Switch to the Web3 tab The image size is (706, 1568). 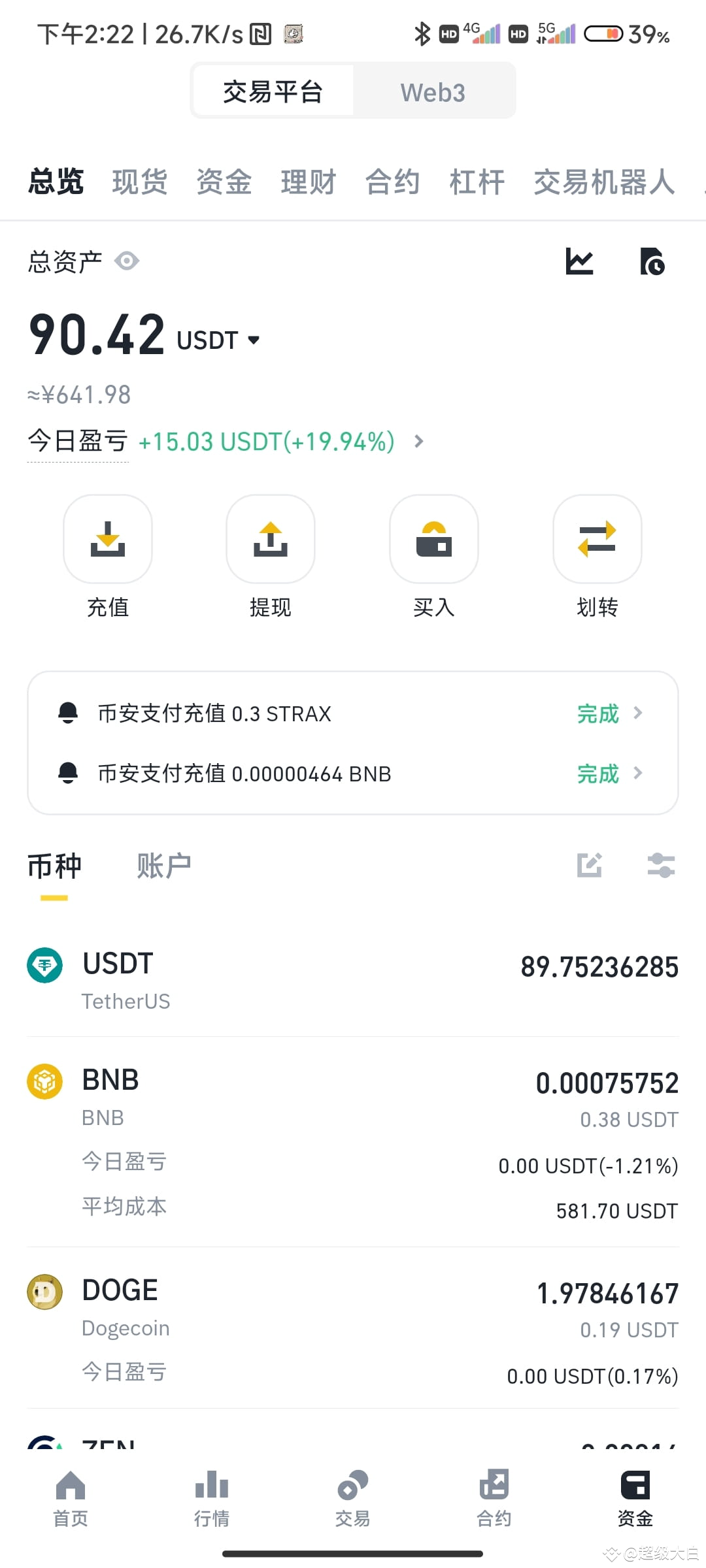[x=433, y=91]
